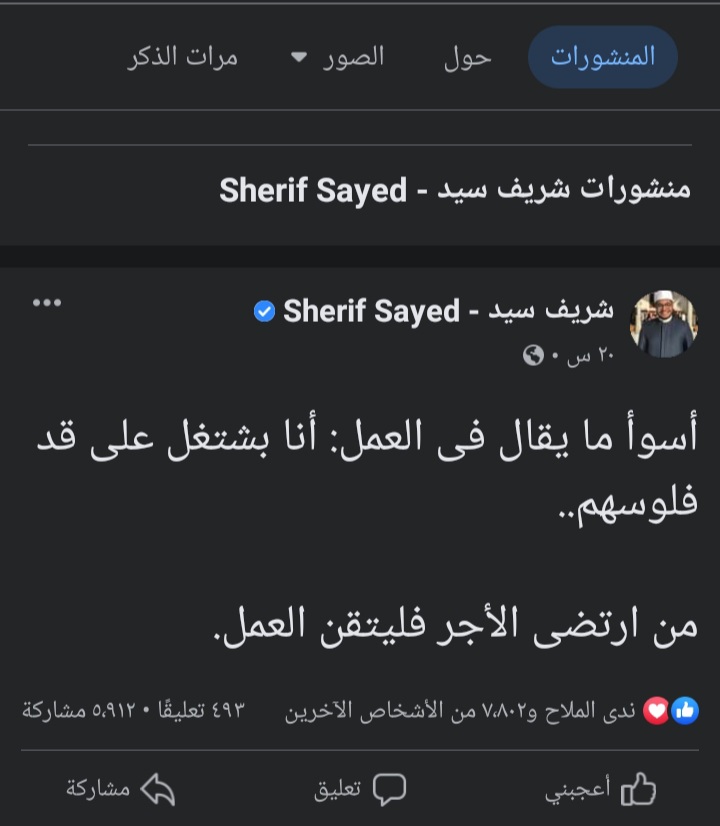Screen dimensions: 720x826
Task: Open the Sherif Sayed - شريف سيد name link
Action: point(447,312)
